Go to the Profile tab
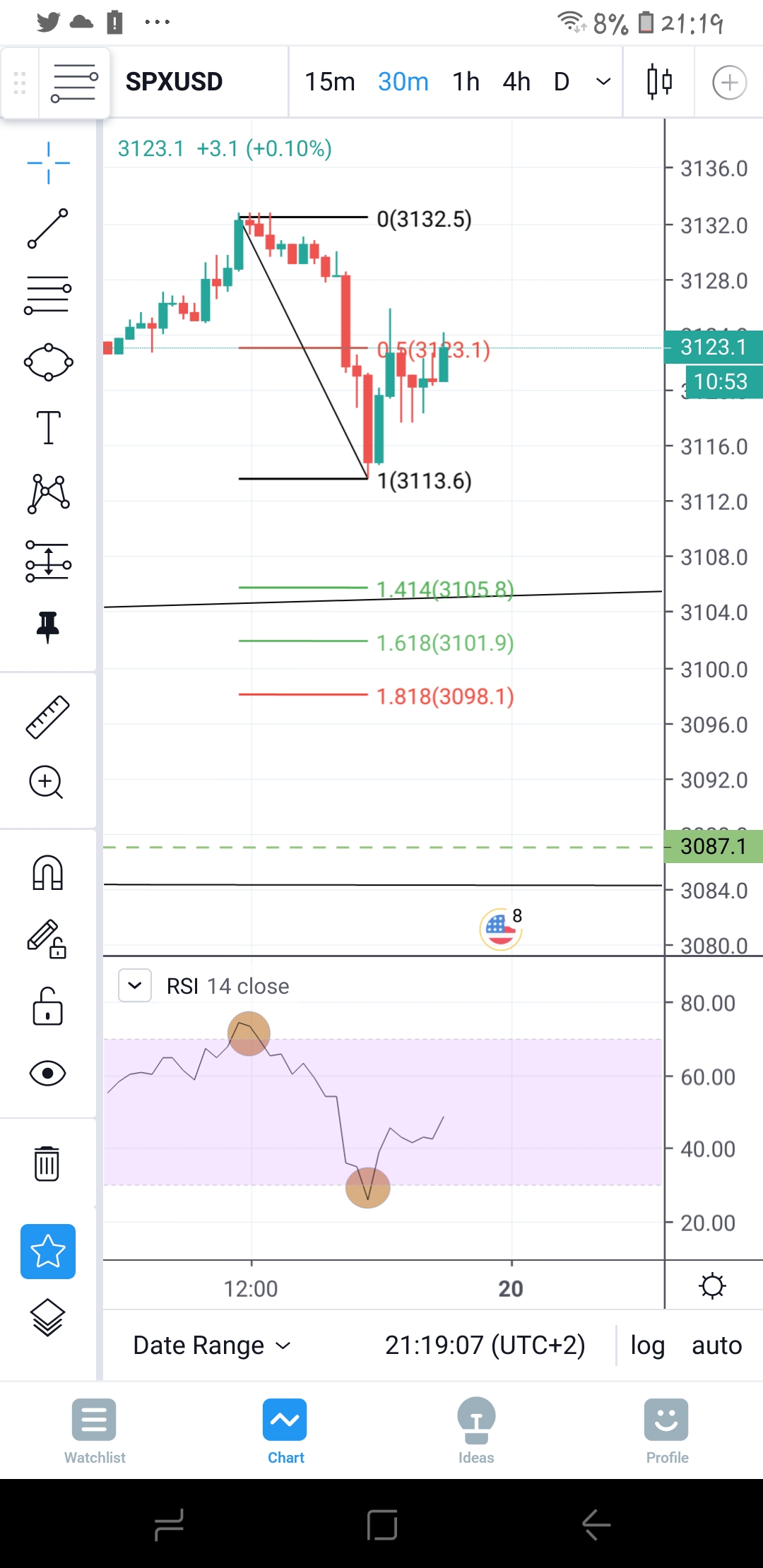The height and width of the screenshot is (1568, 763). pyautogui.click(x=667, y=1431)
